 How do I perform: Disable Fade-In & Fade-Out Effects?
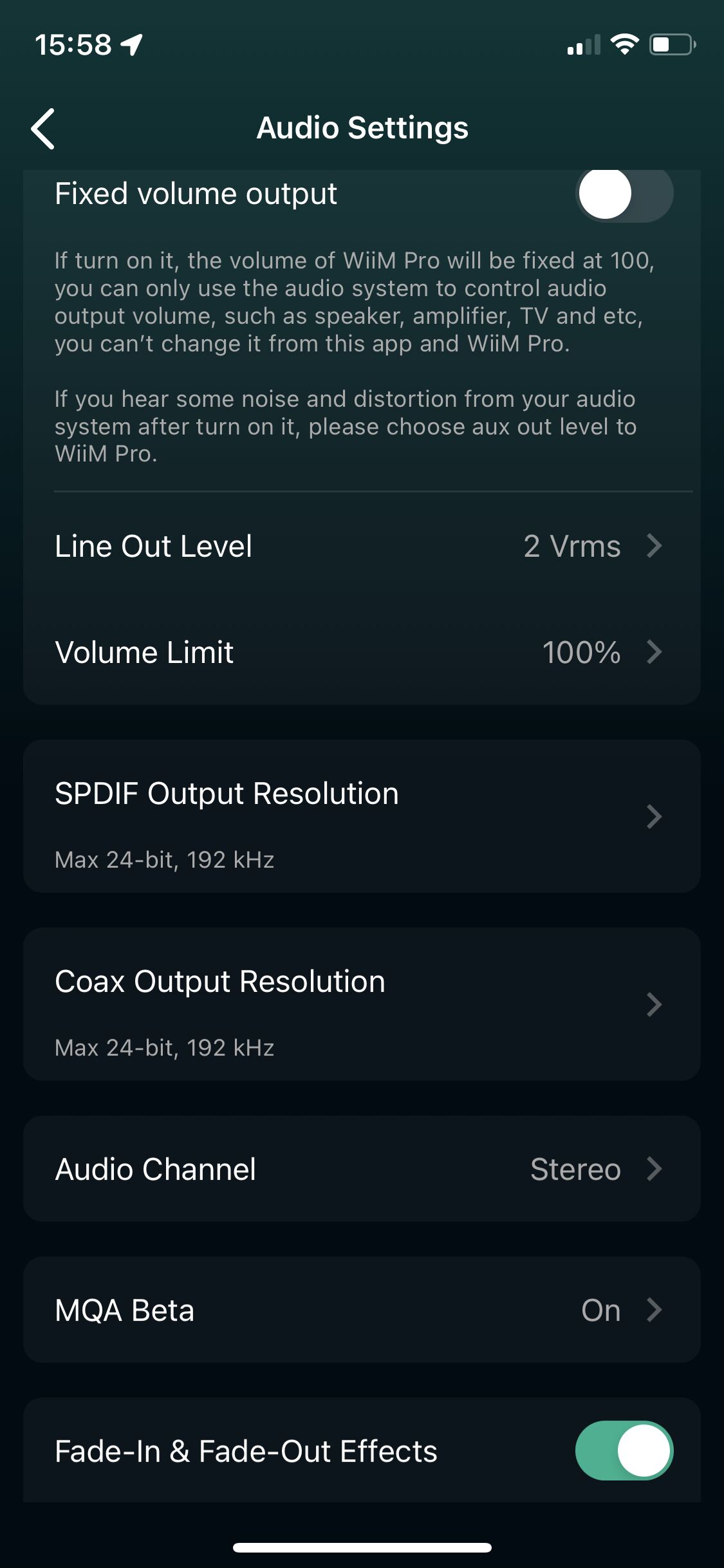(624, 1451)
